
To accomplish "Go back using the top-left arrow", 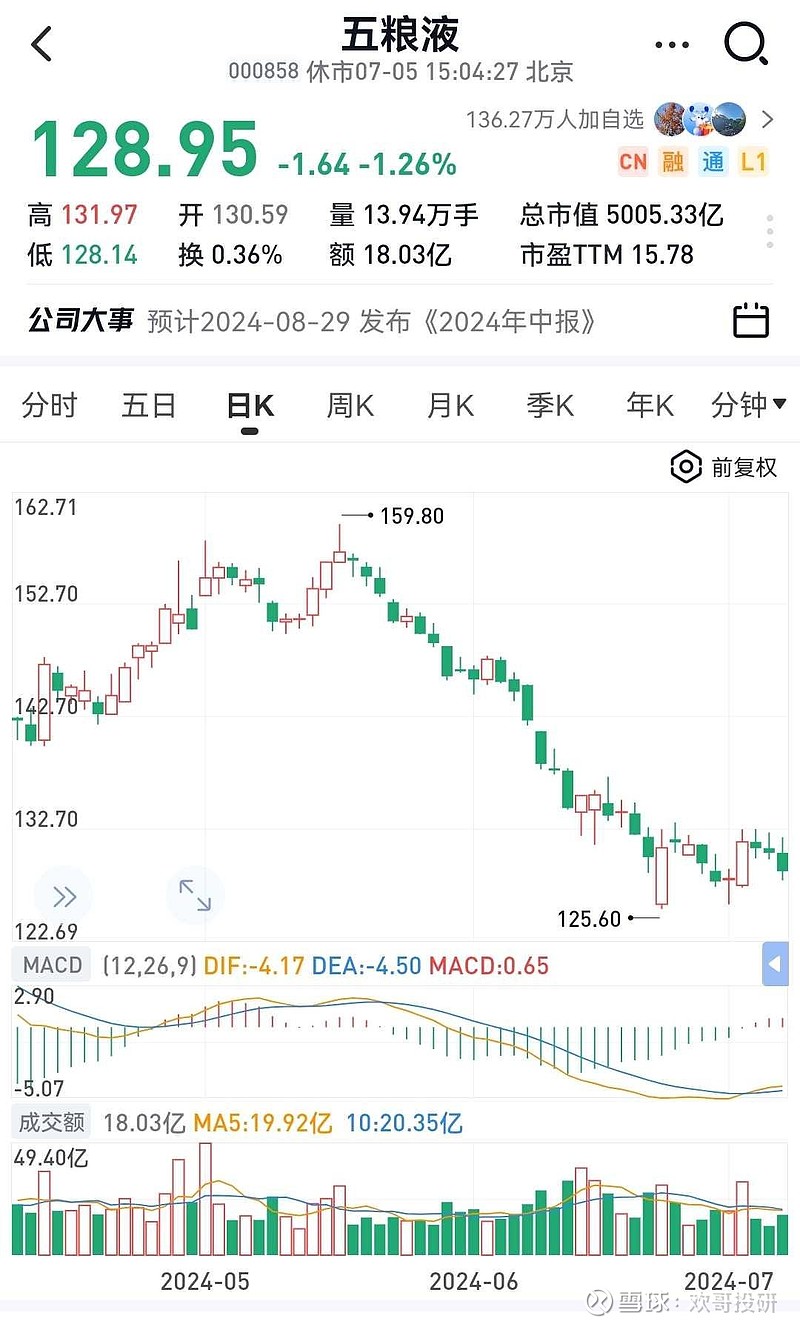I will (x=41, y=44).
